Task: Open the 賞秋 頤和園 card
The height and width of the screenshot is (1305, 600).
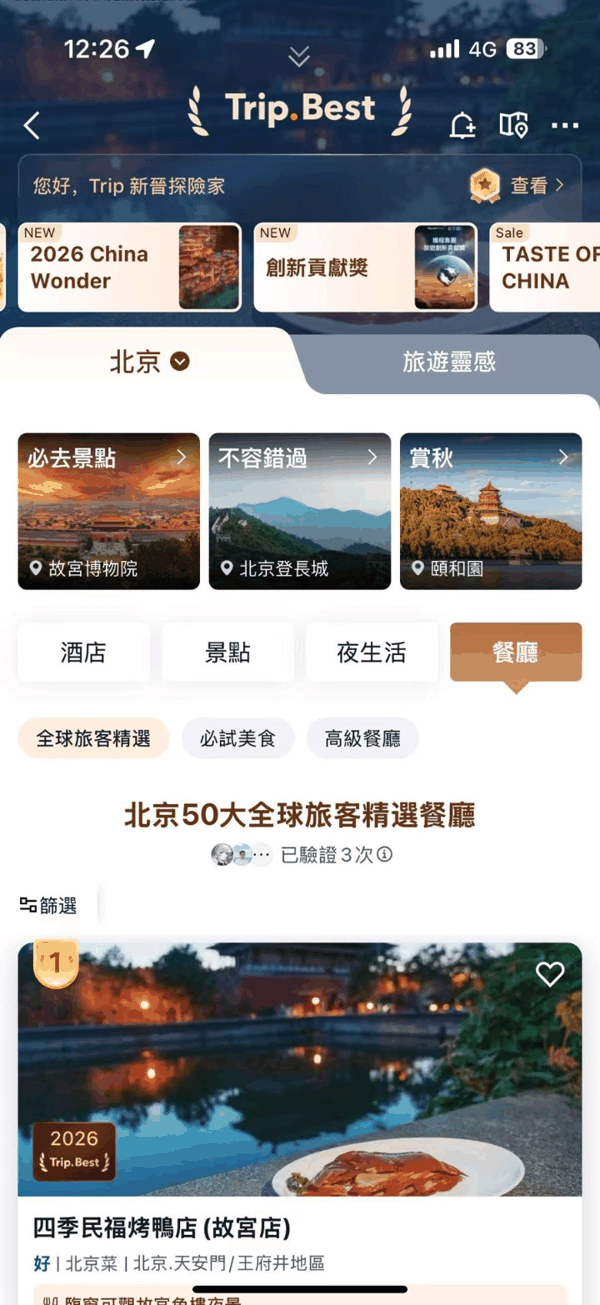Action: (x=491, y=511)
